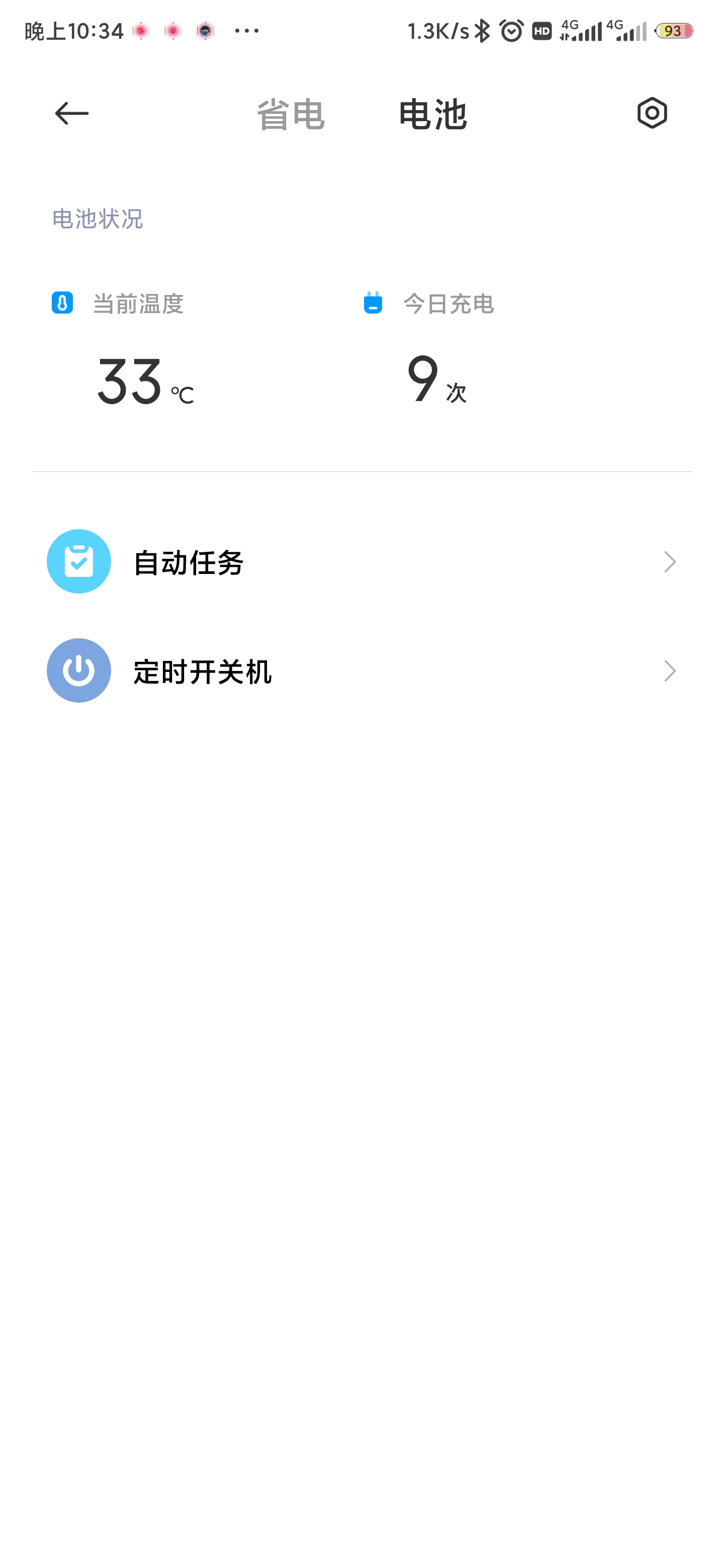
Task: Open the 自动任务 row
Action: (x=361, y=562)
